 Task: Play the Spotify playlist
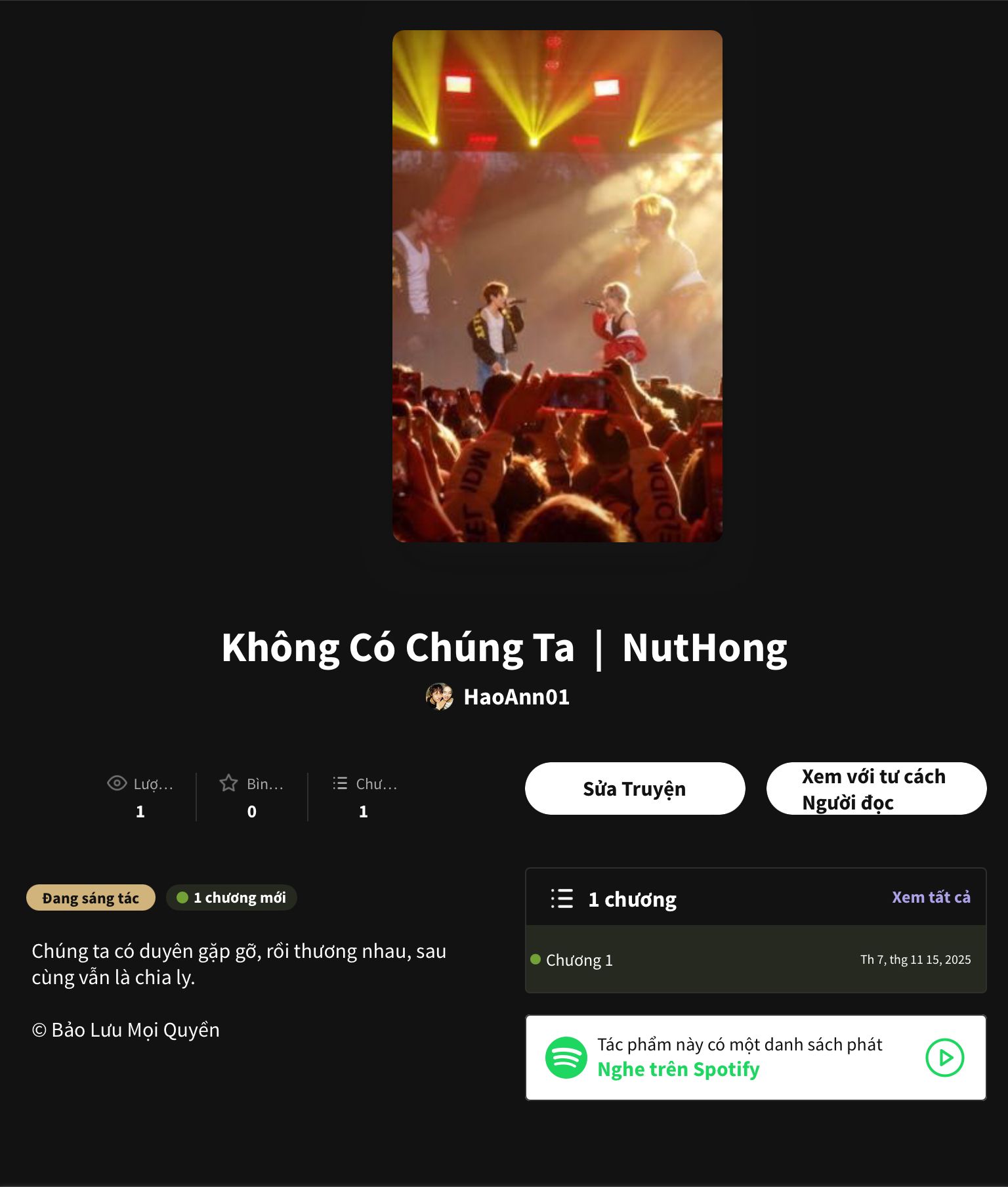944,1058
